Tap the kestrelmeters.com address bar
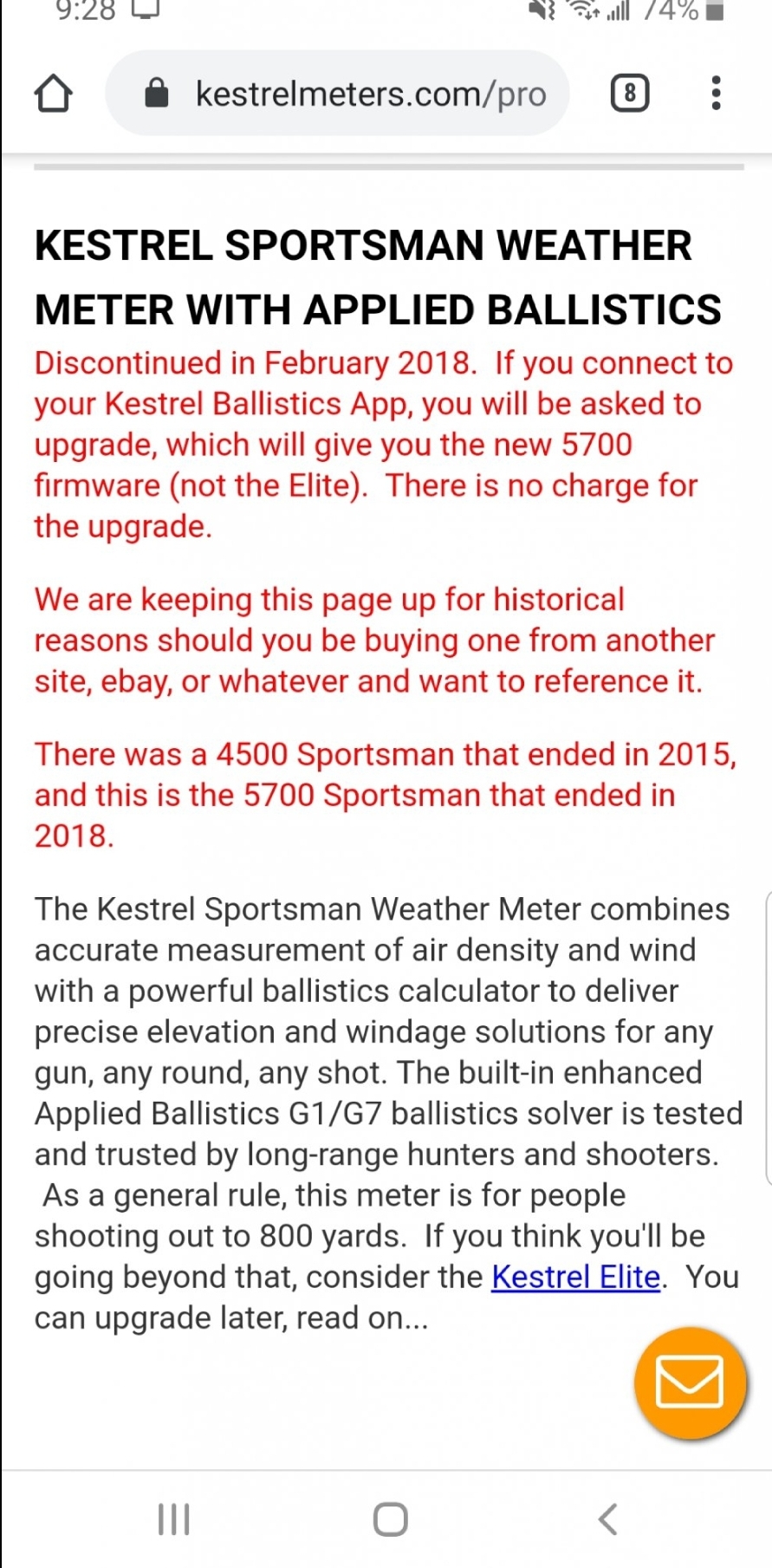This screenshot has height=1568, width=772. (x=337, y=93)
